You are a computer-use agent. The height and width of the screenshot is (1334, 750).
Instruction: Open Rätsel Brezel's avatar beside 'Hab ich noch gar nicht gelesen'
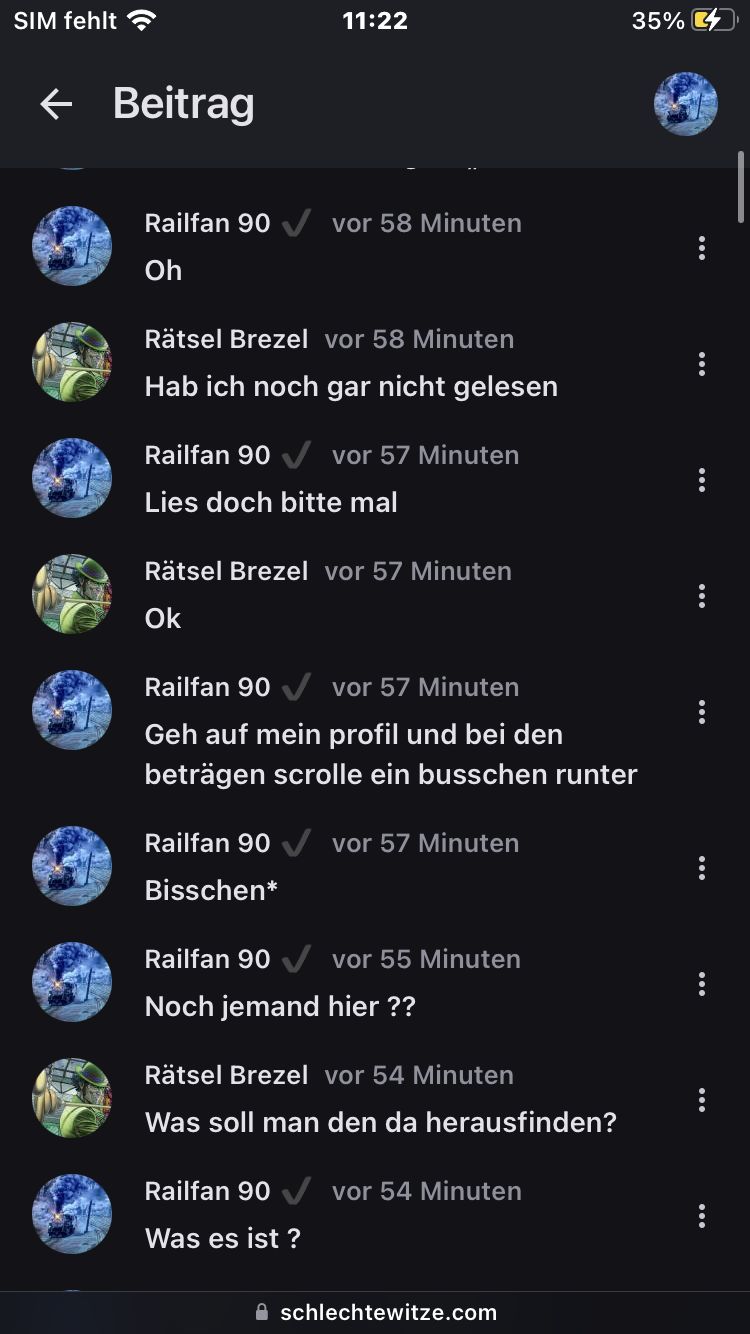point(72,362)
